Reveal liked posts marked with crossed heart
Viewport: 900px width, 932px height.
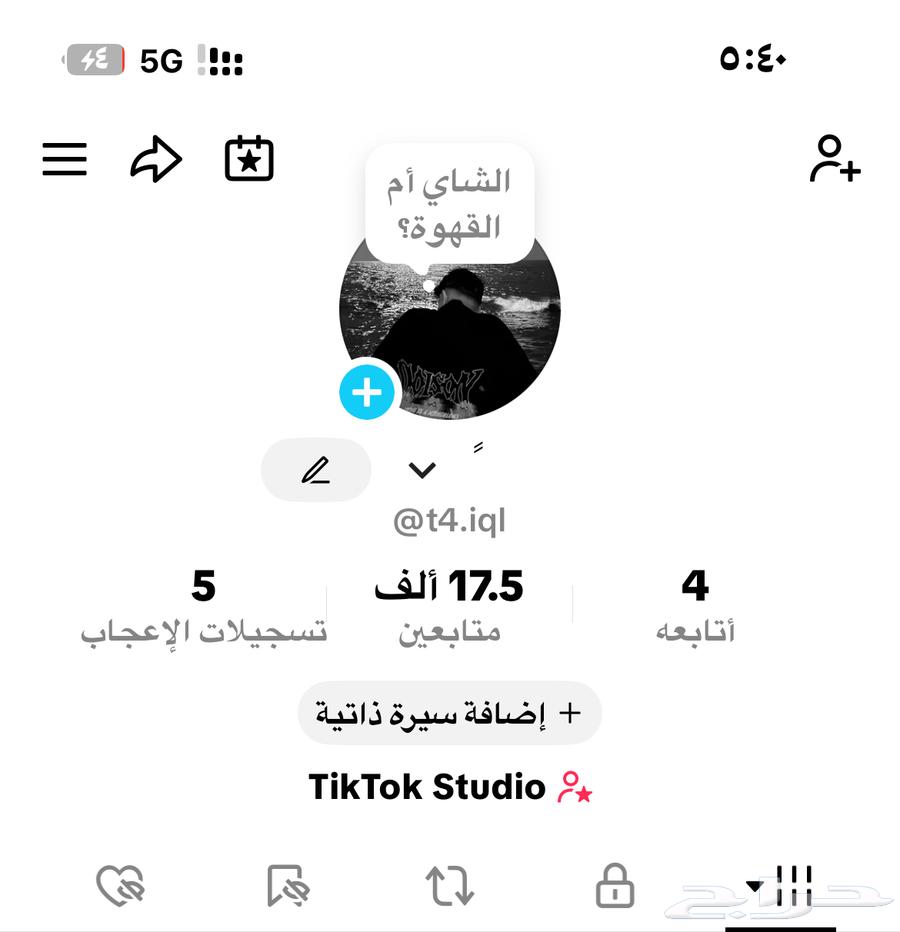(118, 886)
